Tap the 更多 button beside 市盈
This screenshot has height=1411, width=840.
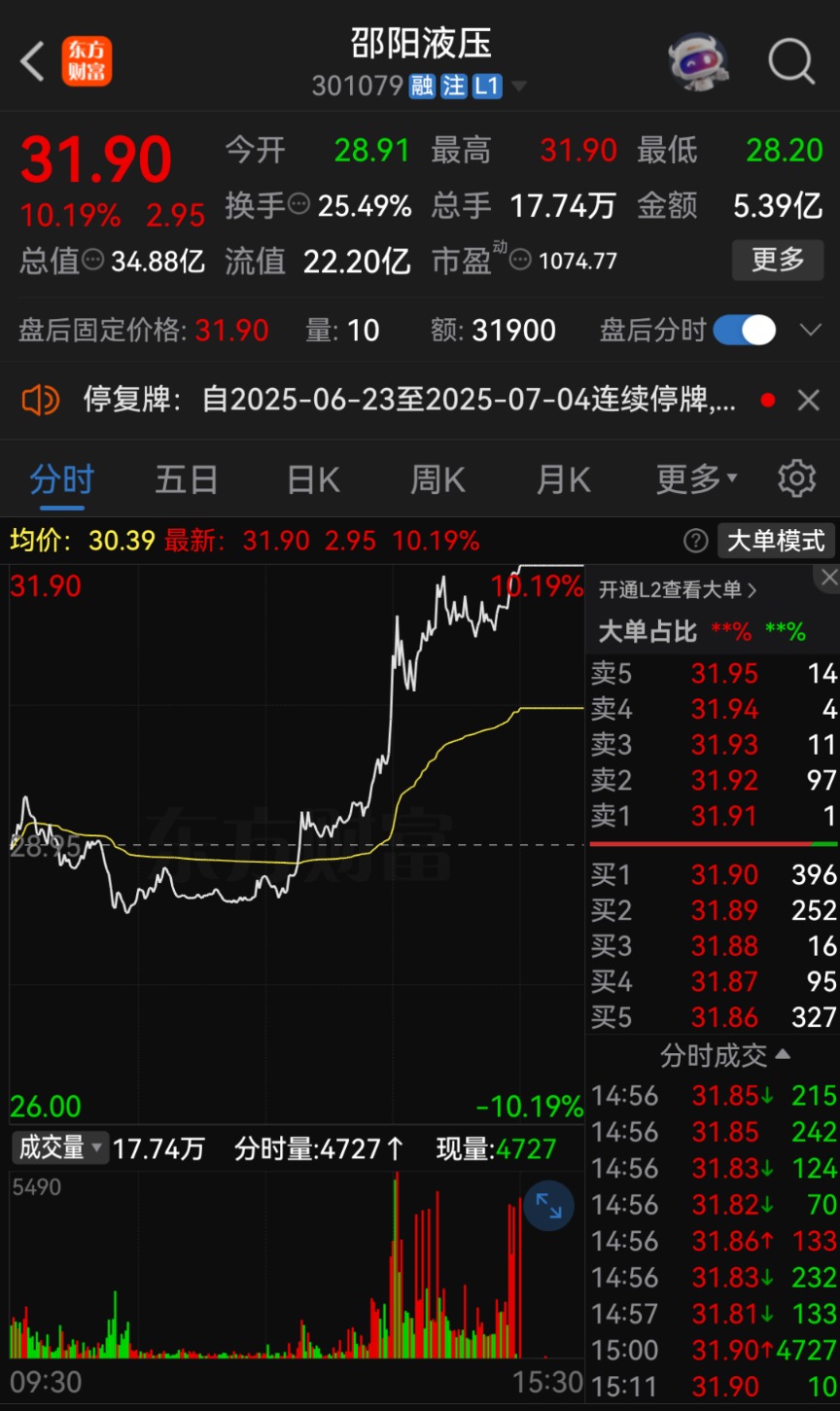[777, 260]
